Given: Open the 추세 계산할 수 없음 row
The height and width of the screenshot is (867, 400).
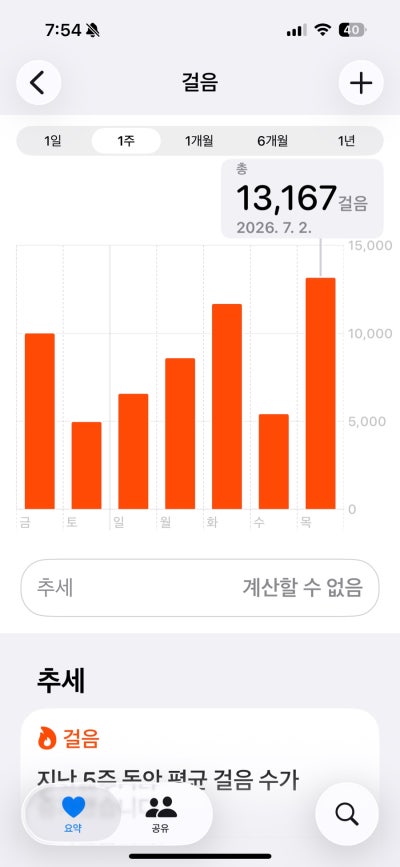Looking at the screenshot, I should tap(200, 588).
